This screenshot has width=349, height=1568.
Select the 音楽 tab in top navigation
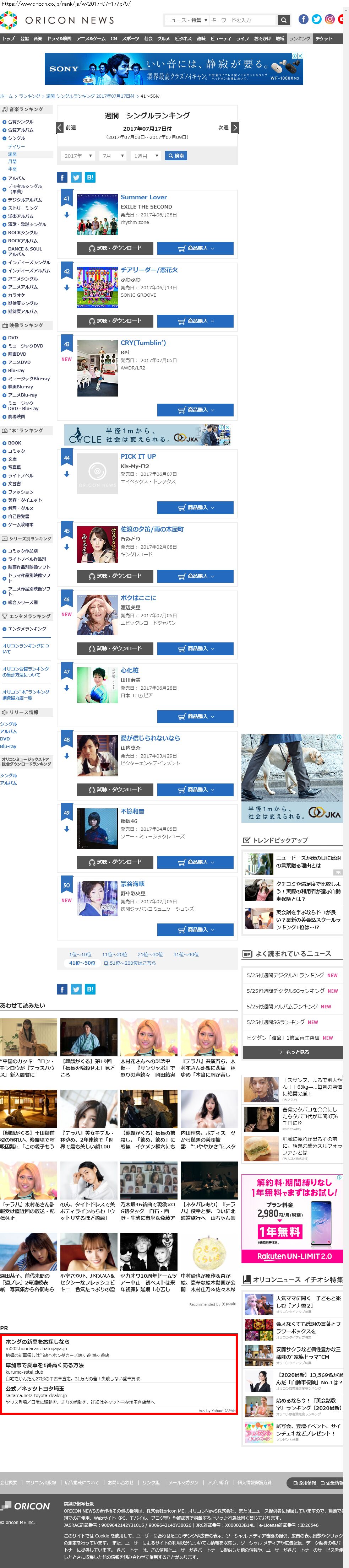pyautogui.click(x=38, y=38)
